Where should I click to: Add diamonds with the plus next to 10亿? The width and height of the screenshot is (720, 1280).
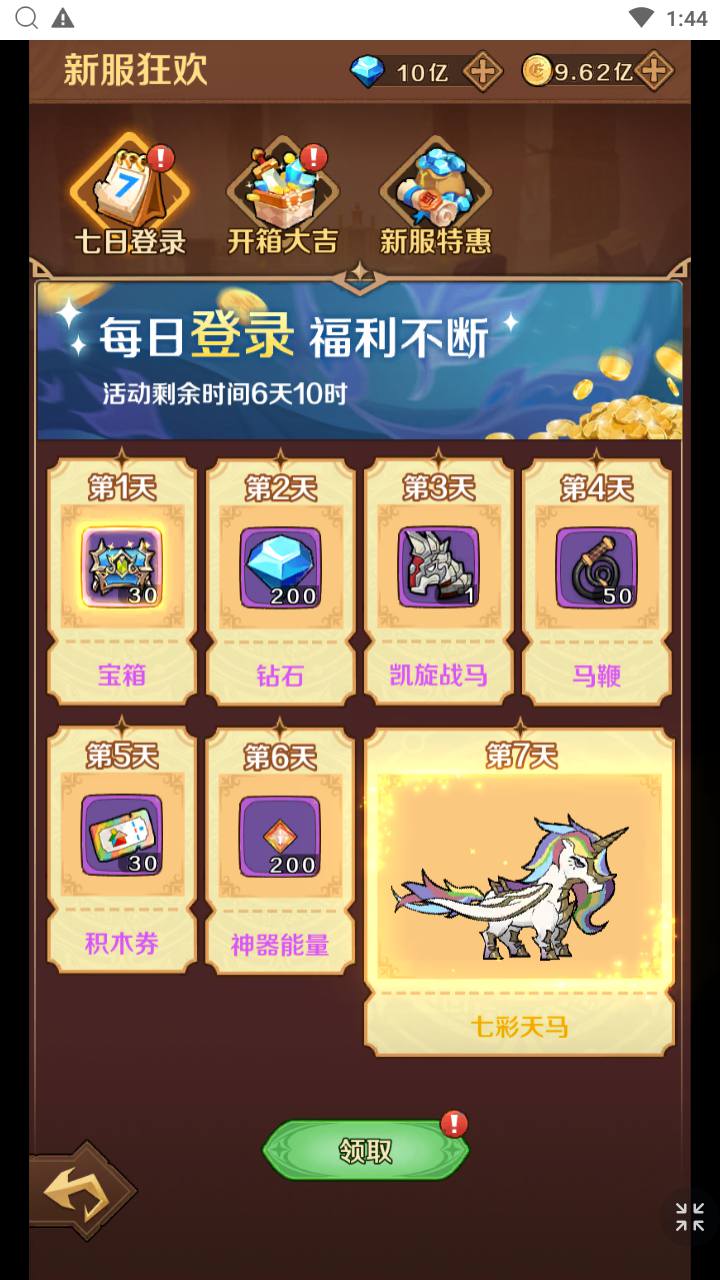[x=483, y=72]
